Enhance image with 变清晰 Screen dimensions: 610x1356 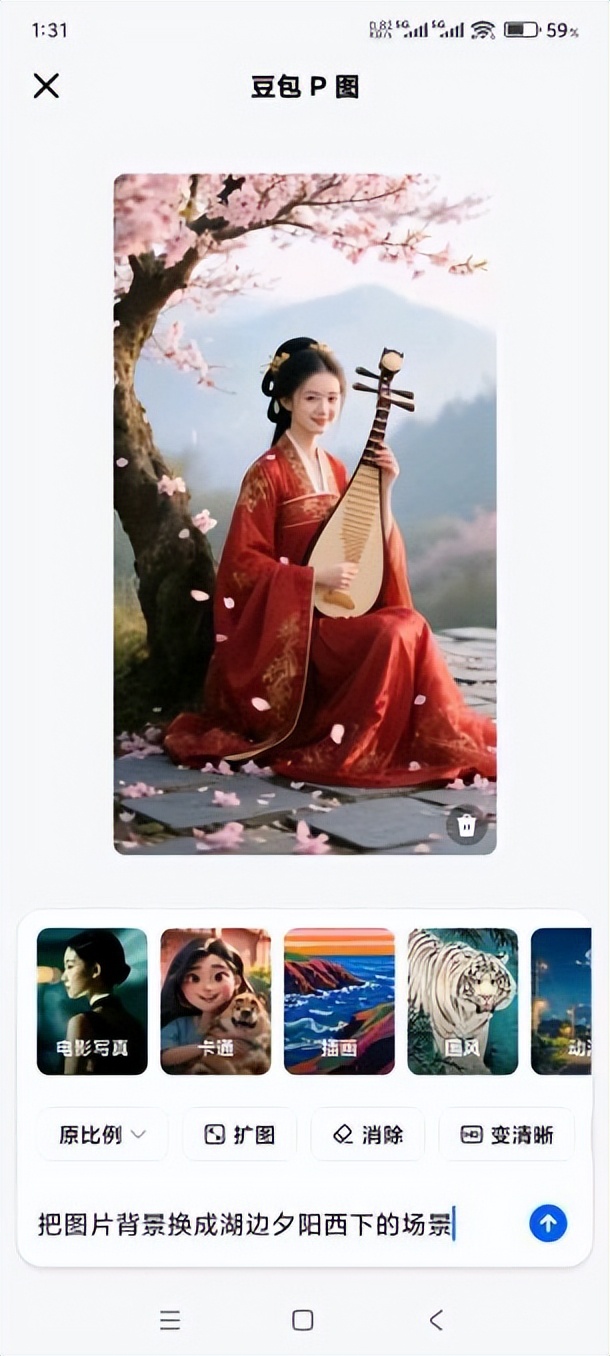[x=506, y=1134]
